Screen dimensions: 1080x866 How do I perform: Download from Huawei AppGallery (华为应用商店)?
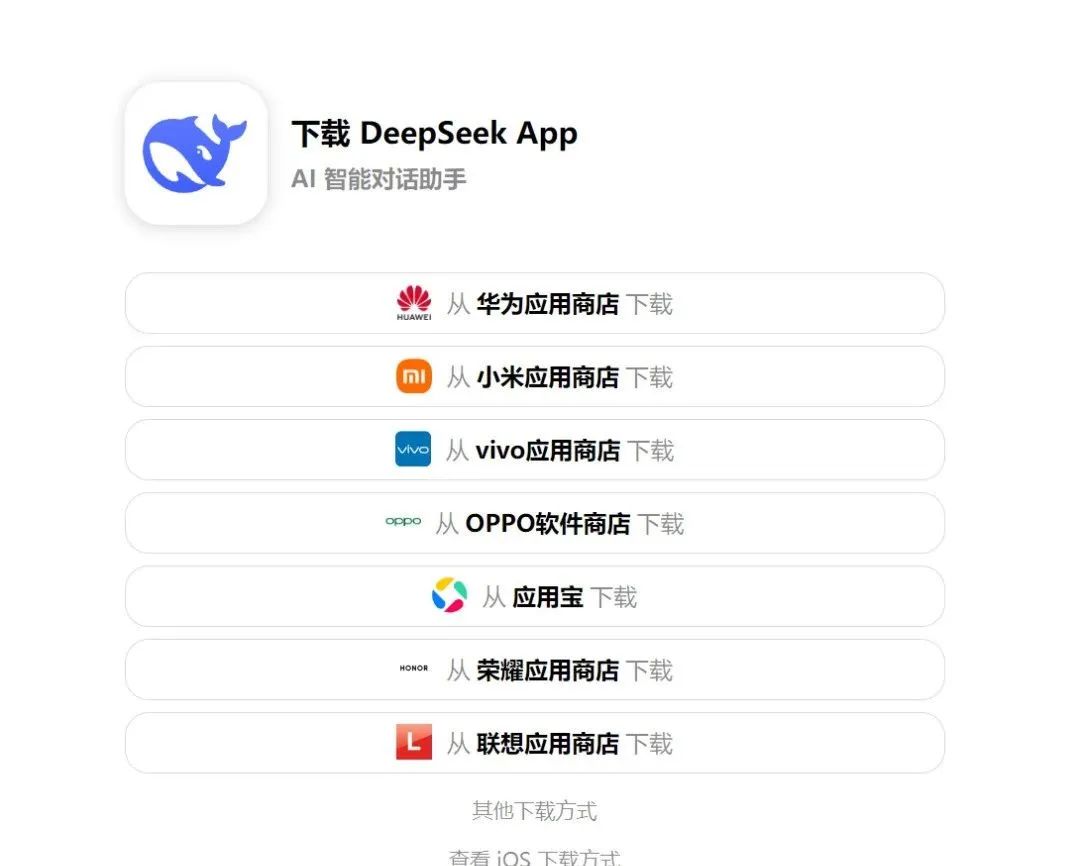pyautogui.click(x=534, y=303)
